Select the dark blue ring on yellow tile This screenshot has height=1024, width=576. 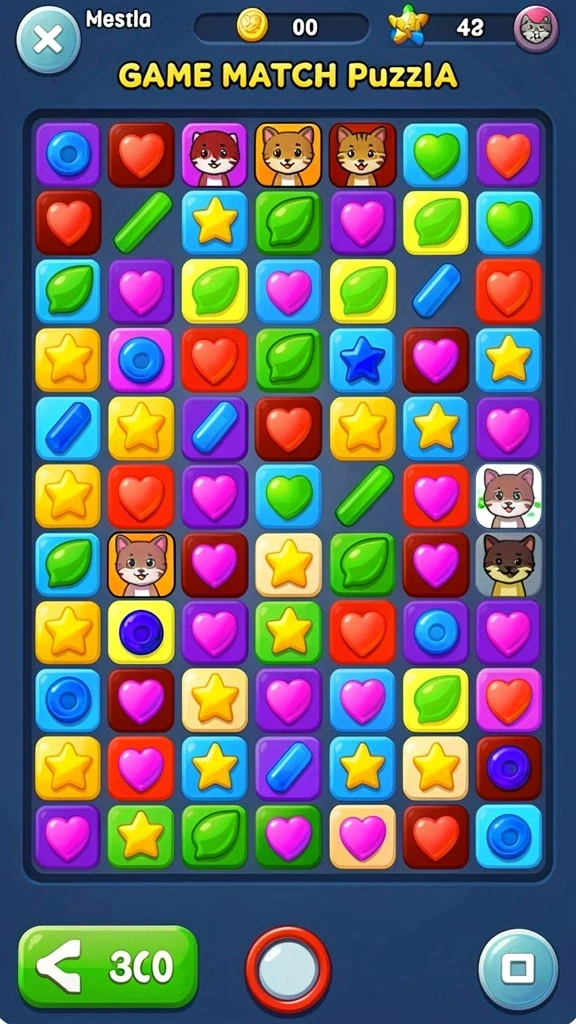click(x=141, y=632)
